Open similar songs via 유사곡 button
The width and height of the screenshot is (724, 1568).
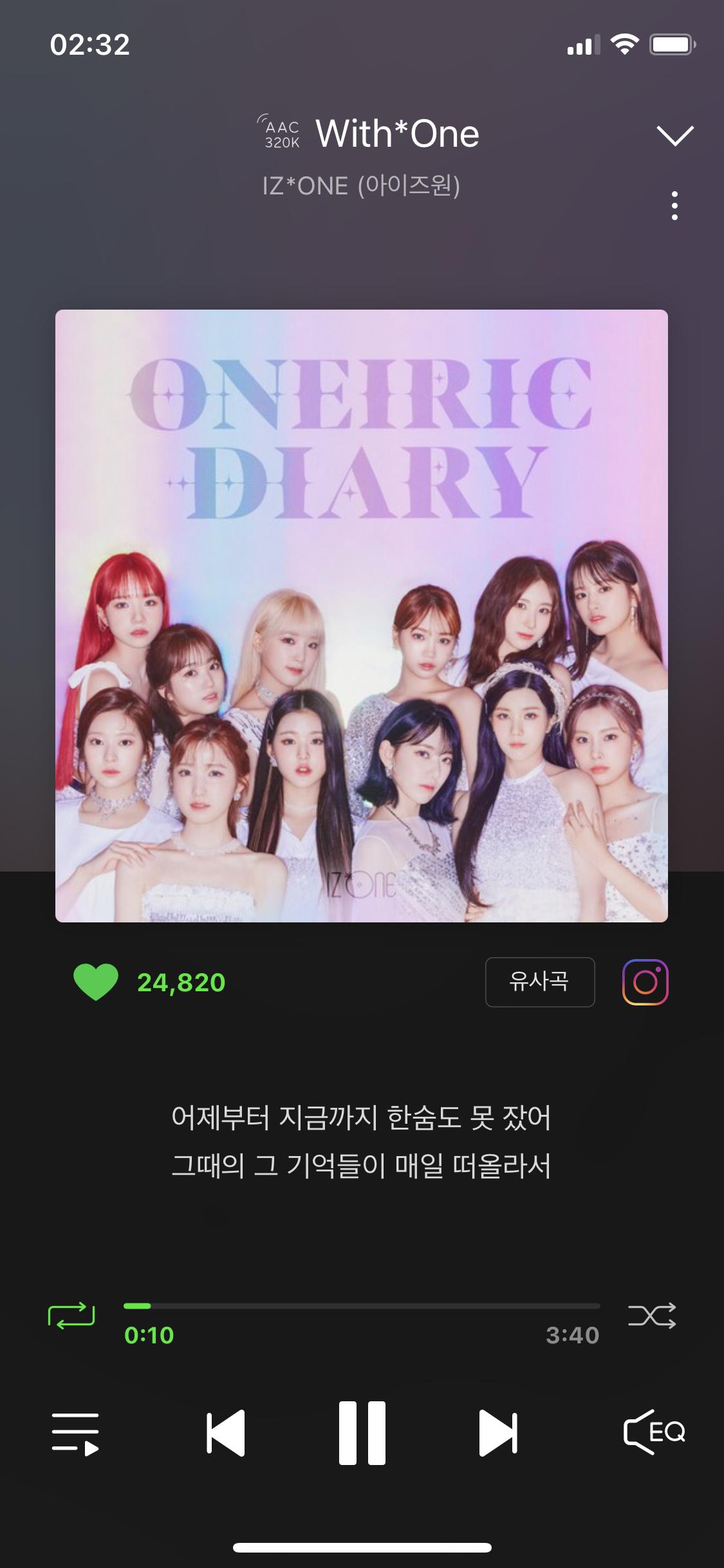(x=539, y=982)
